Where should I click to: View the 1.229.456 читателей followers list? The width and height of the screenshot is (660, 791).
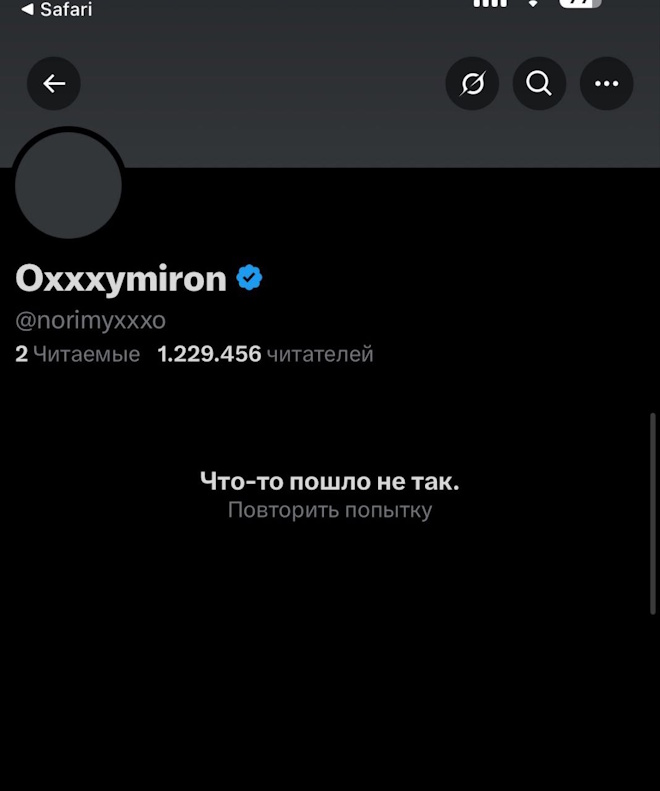point(265,354)
